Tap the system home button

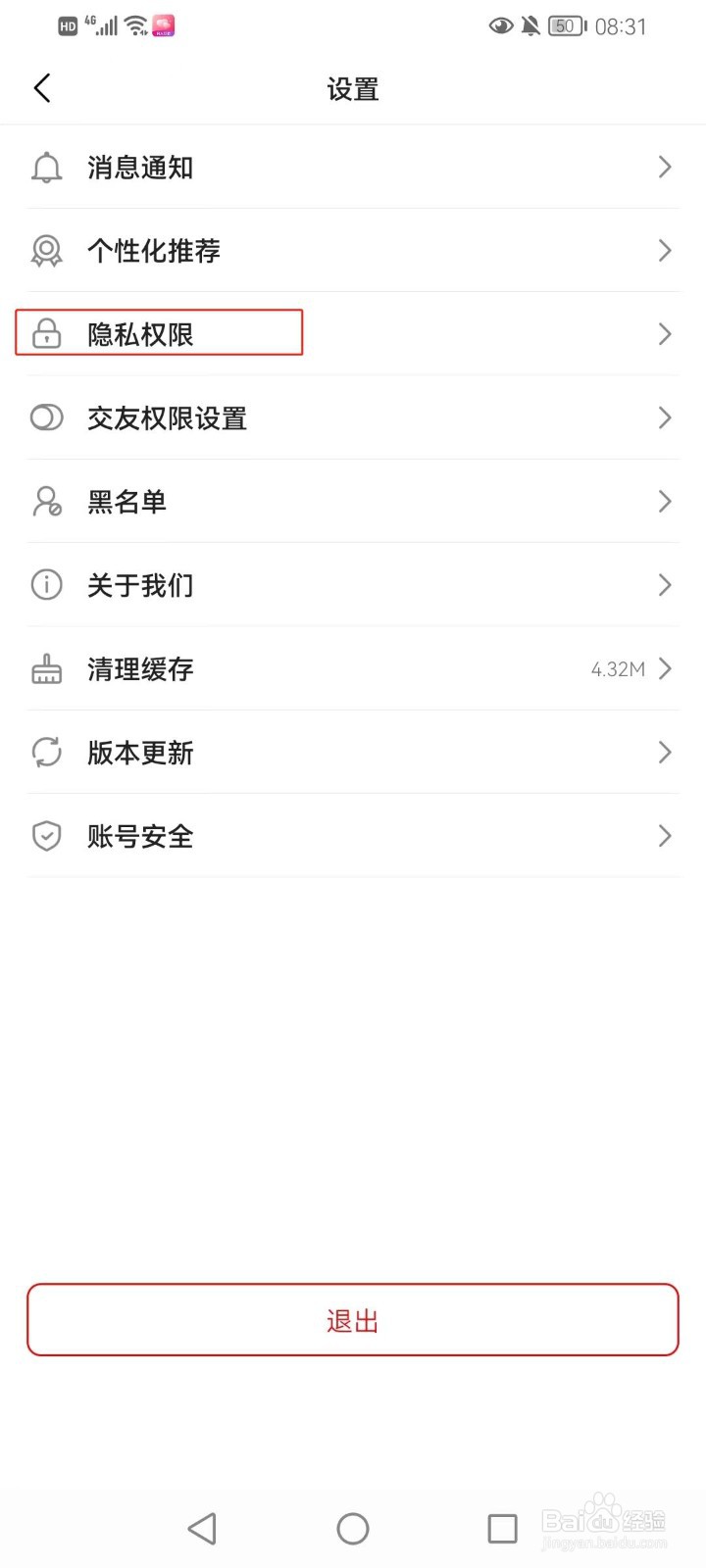[x=353, y=1528]
